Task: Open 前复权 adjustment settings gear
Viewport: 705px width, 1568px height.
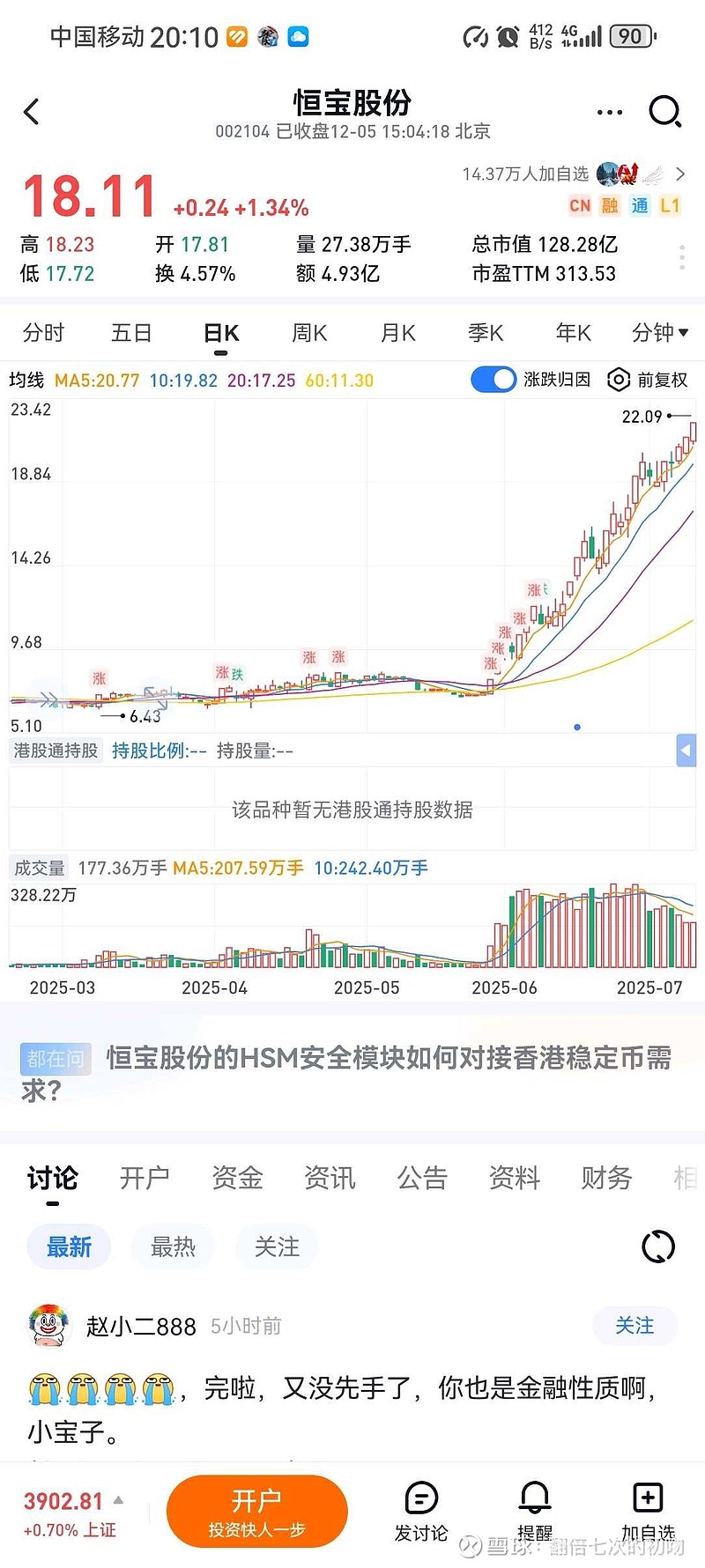Action: click(619, 379)
